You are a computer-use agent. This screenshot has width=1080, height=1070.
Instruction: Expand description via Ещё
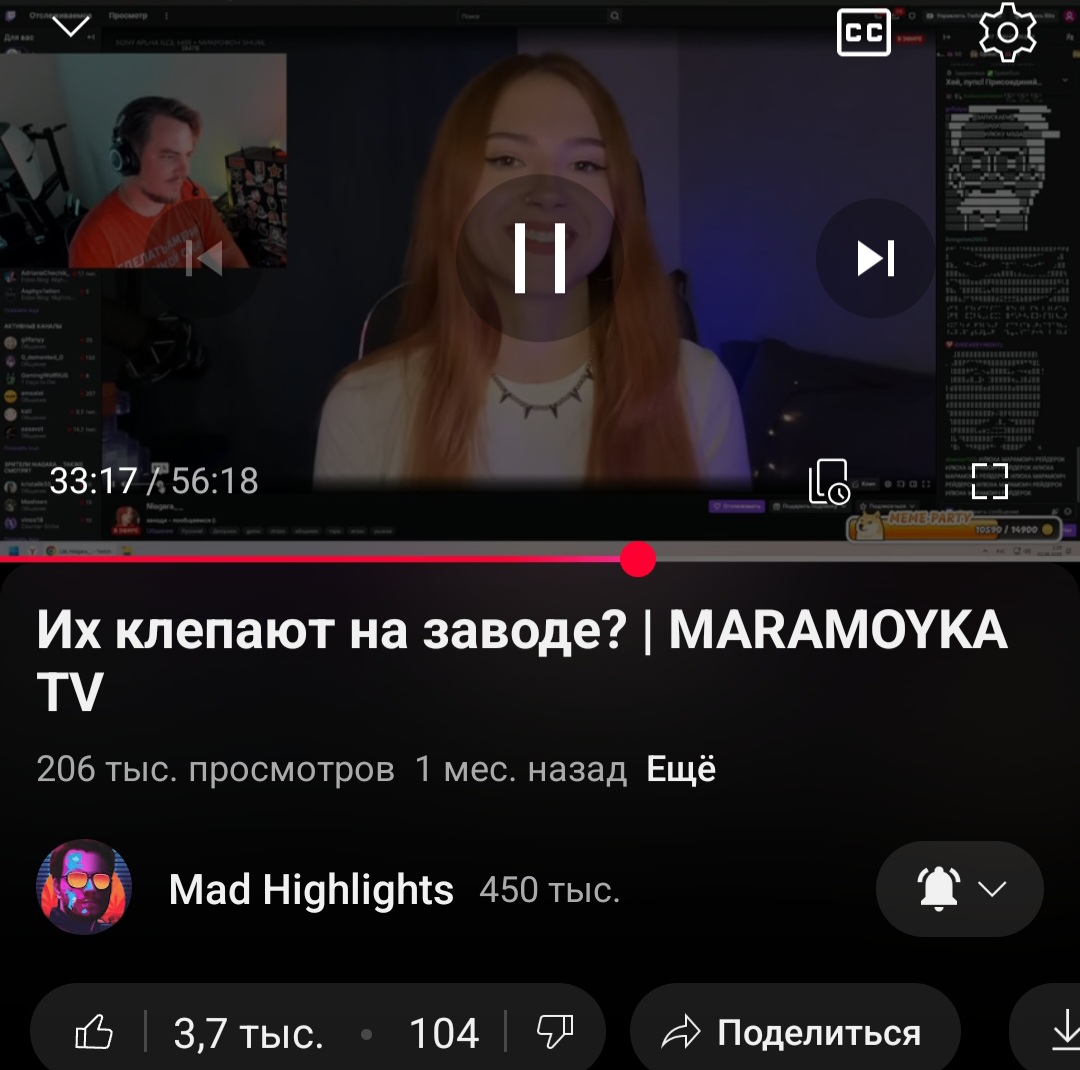681,769
